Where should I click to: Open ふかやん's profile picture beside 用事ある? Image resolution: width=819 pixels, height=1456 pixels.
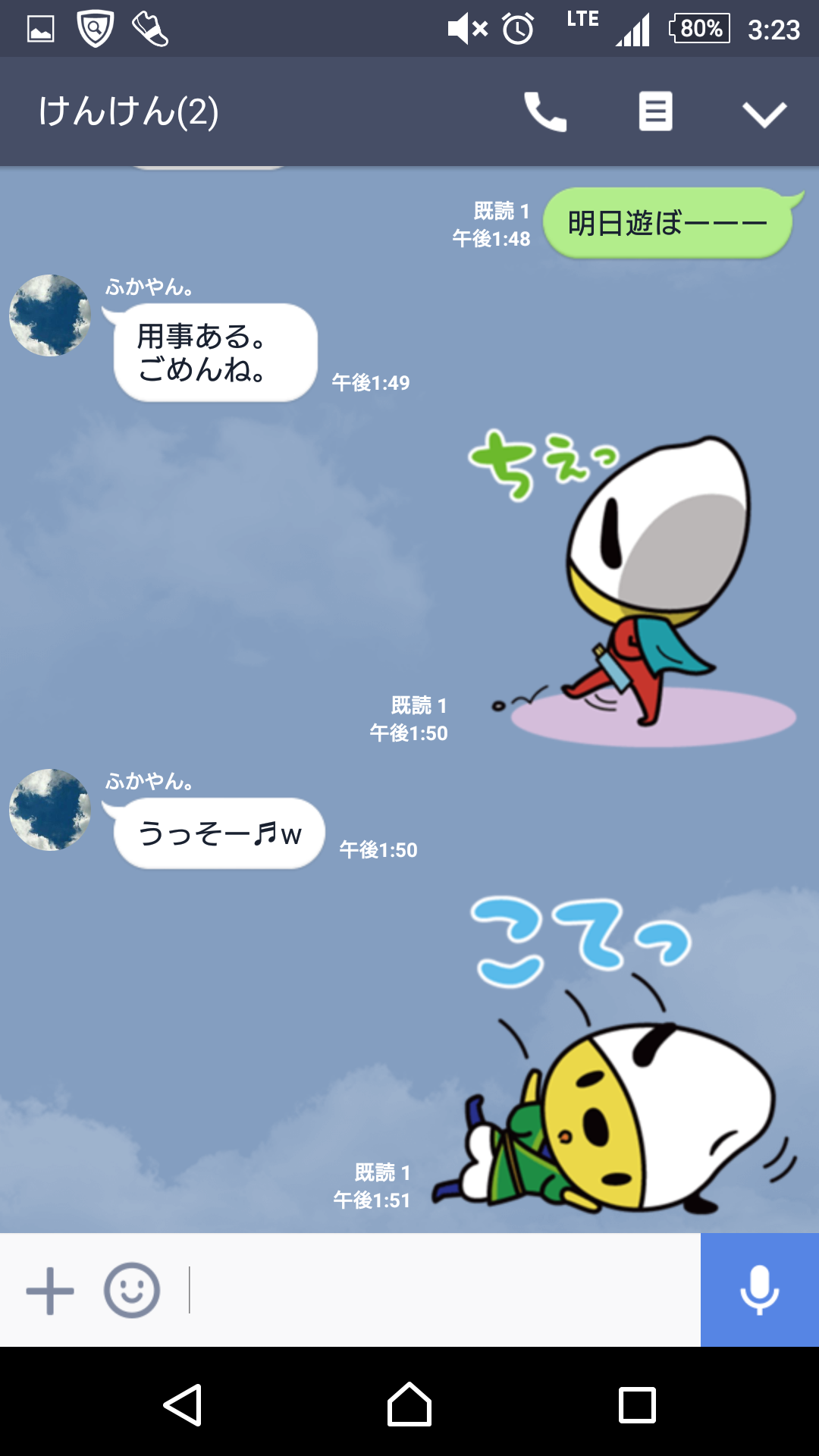tap(50, 315)
